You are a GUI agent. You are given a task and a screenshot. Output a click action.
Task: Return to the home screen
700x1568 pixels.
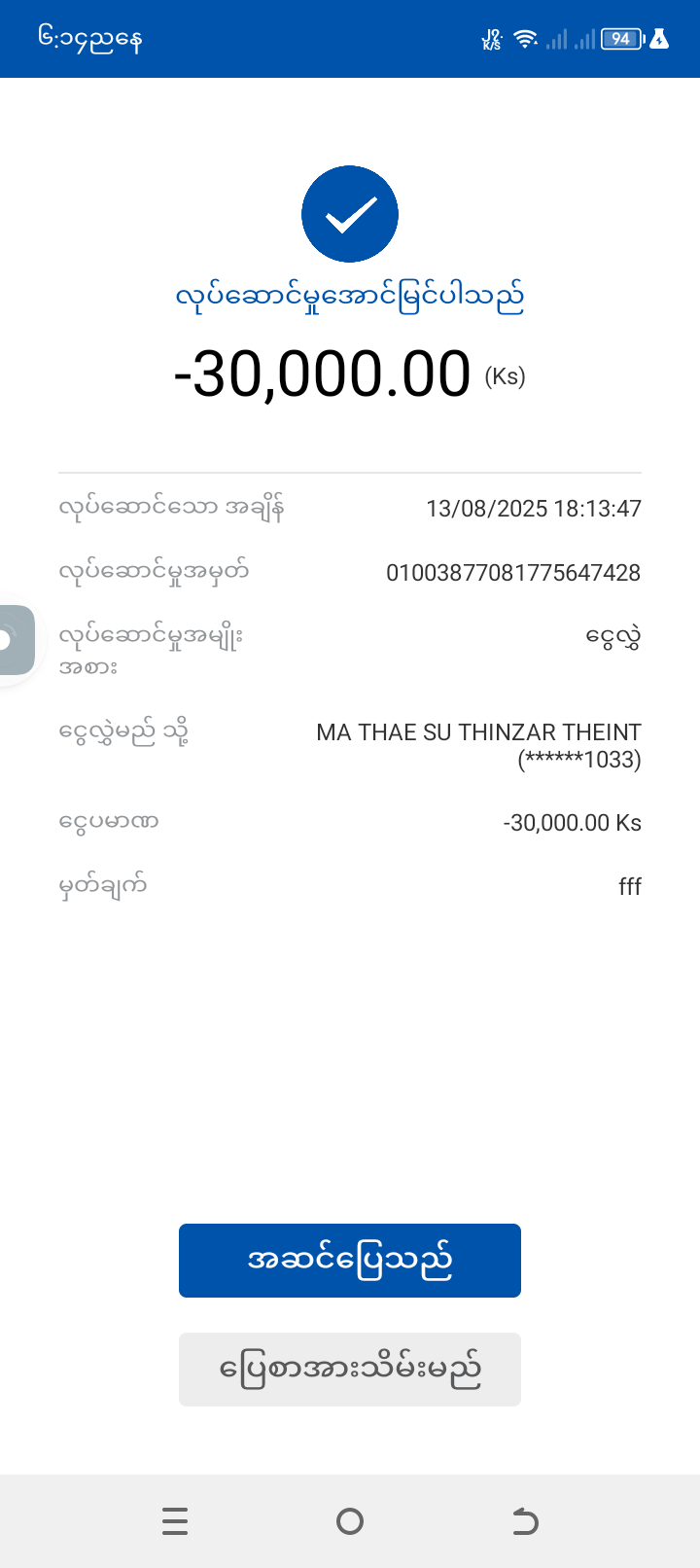[x=350, y=1520]
